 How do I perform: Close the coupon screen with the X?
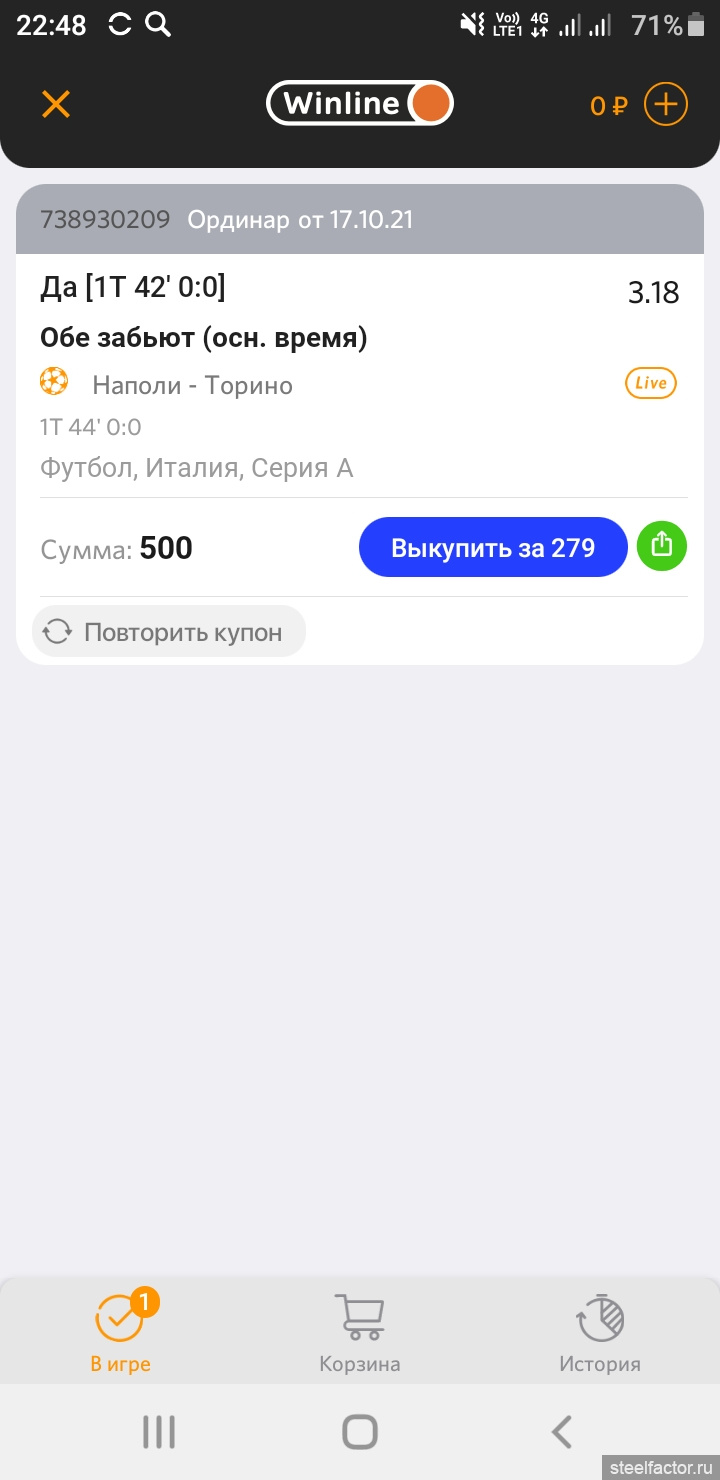[56, 104]
